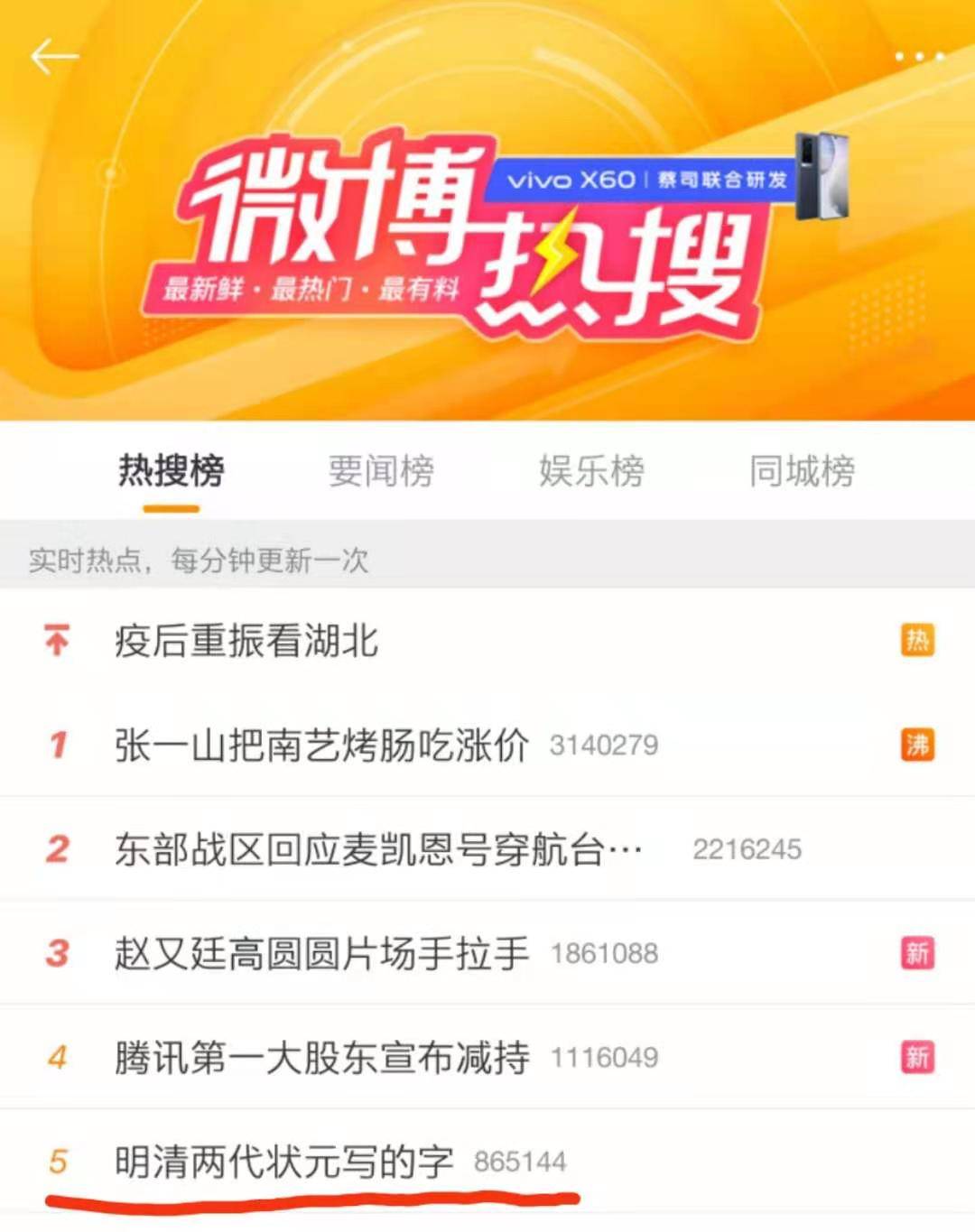Open the three-dot overflow menu
975x1232 pixels.
coord(919,57)
